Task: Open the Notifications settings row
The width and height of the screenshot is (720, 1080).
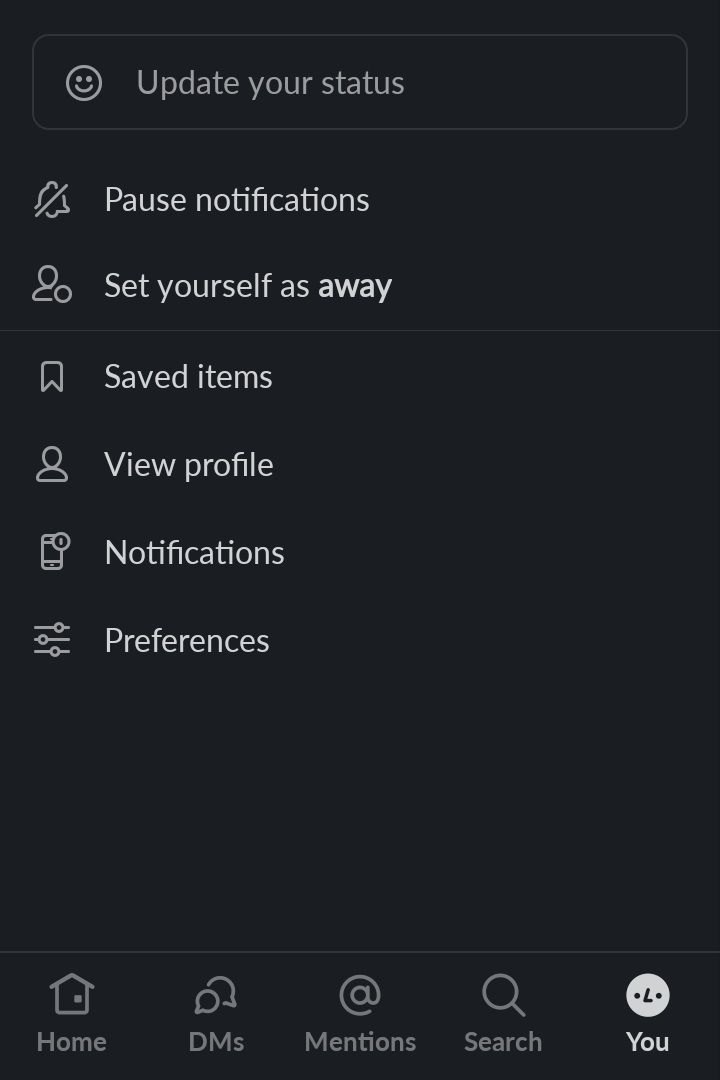Action: point(194,553)
